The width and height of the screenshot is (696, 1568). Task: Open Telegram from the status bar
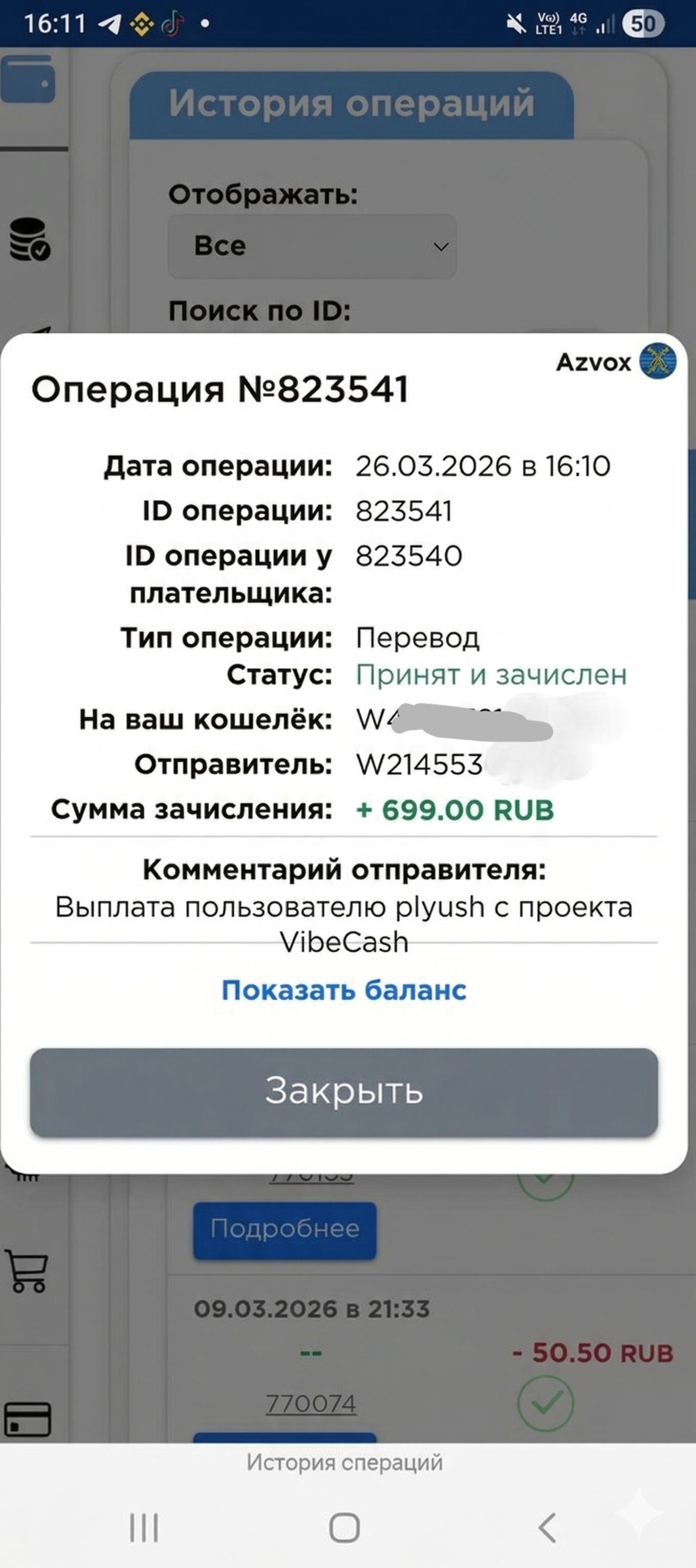(x=110, y=23)
